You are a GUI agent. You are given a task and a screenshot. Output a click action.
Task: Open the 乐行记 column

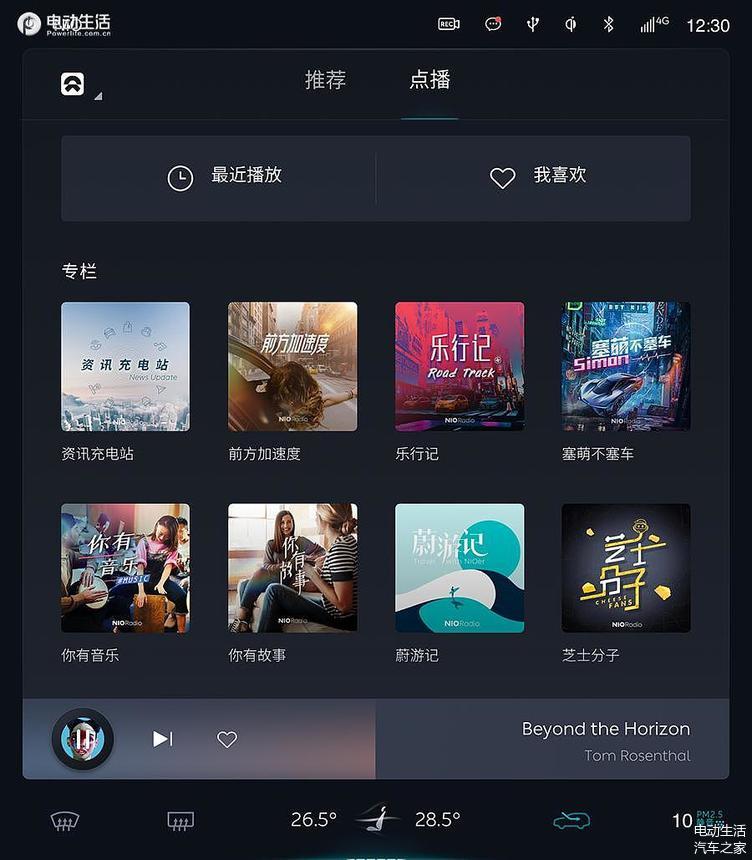(459, 366)
